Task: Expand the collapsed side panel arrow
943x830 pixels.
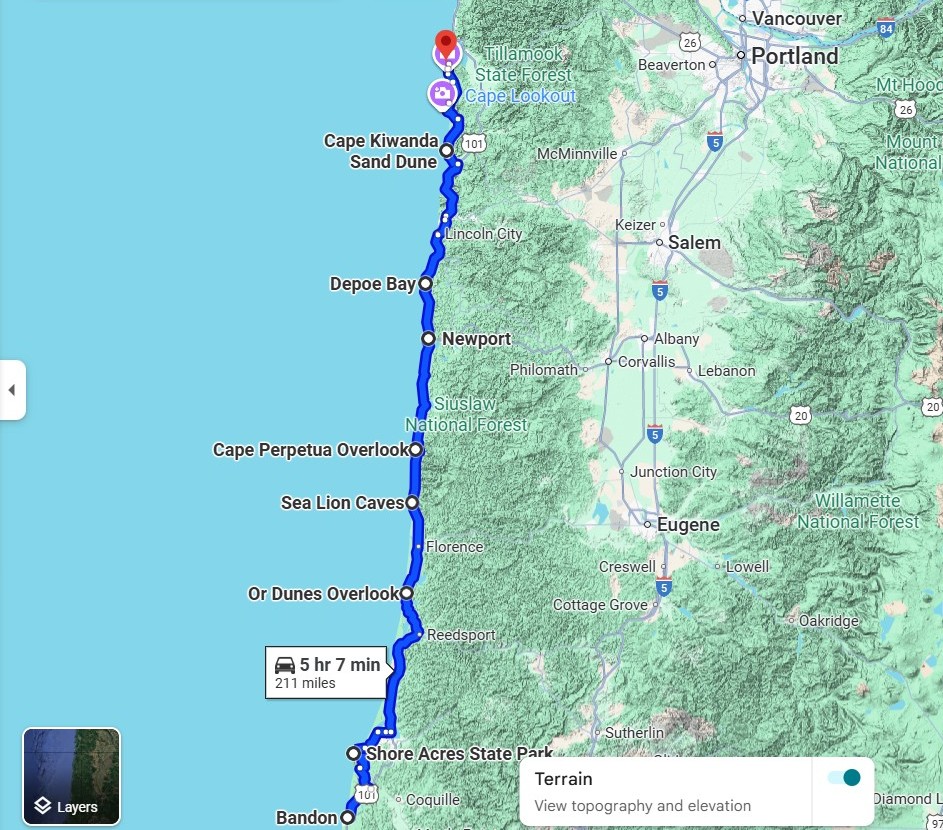Action: [x=12, y=390]
